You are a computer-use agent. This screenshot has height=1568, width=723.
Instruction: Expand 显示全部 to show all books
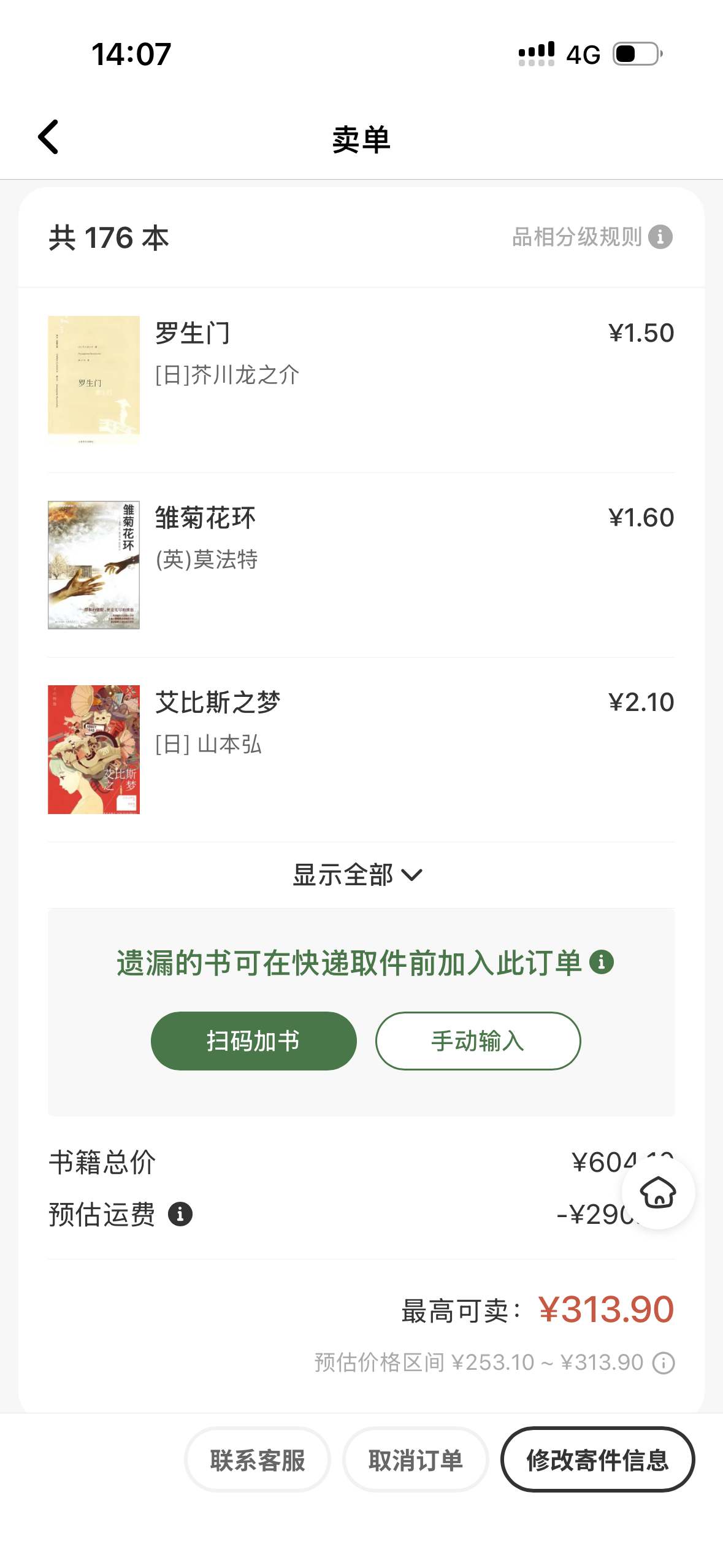(358, 875)
